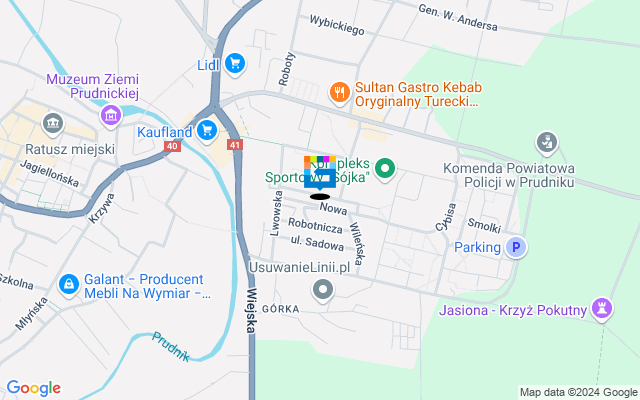The height and width of the screenshot is (400, 640).
Task: Open the Komenda Powiatowa Policji marker
Action: tap(546, 141)
